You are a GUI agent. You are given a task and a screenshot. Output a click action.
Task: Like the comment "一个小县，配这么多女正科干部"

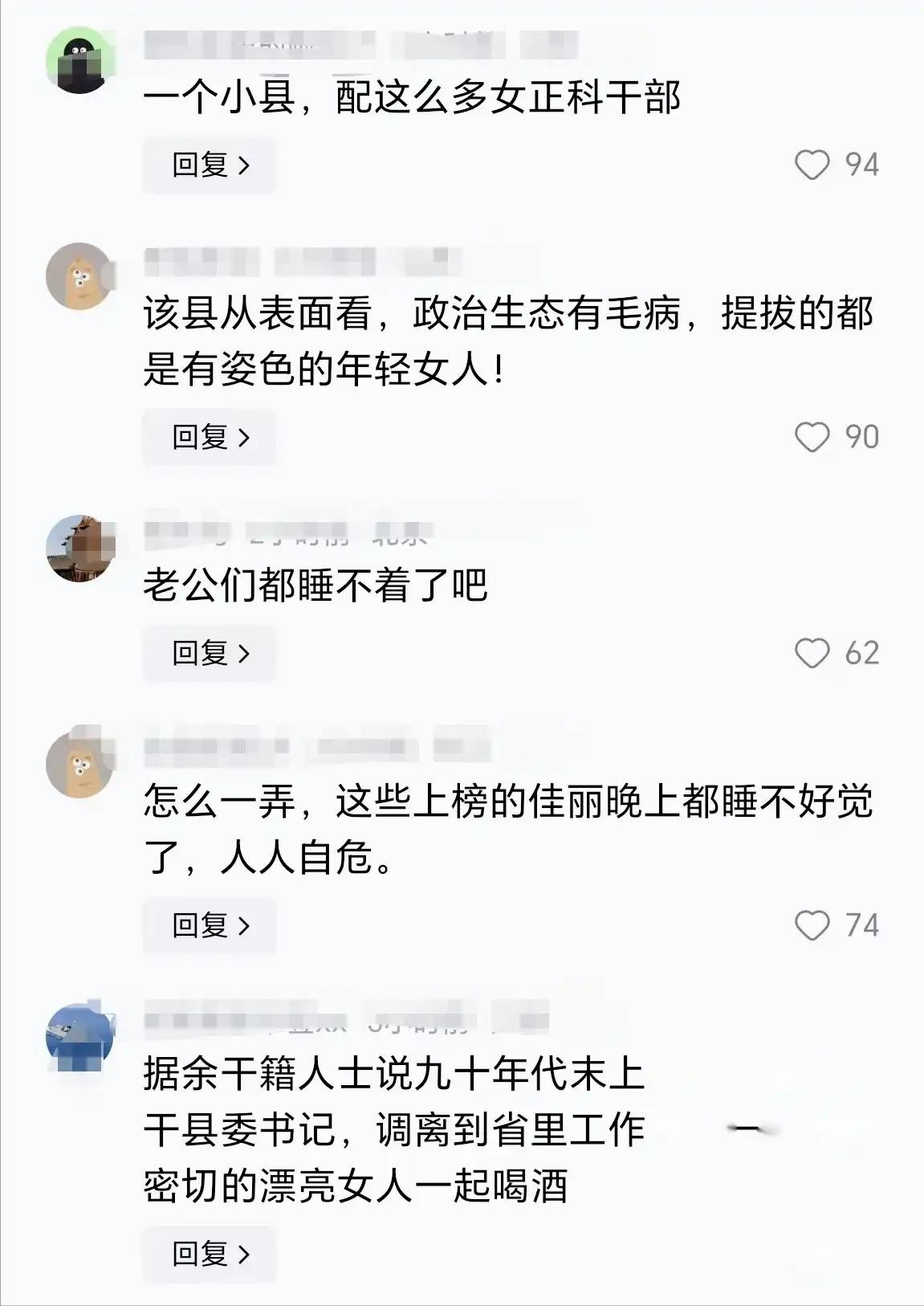tap(812, 165)
